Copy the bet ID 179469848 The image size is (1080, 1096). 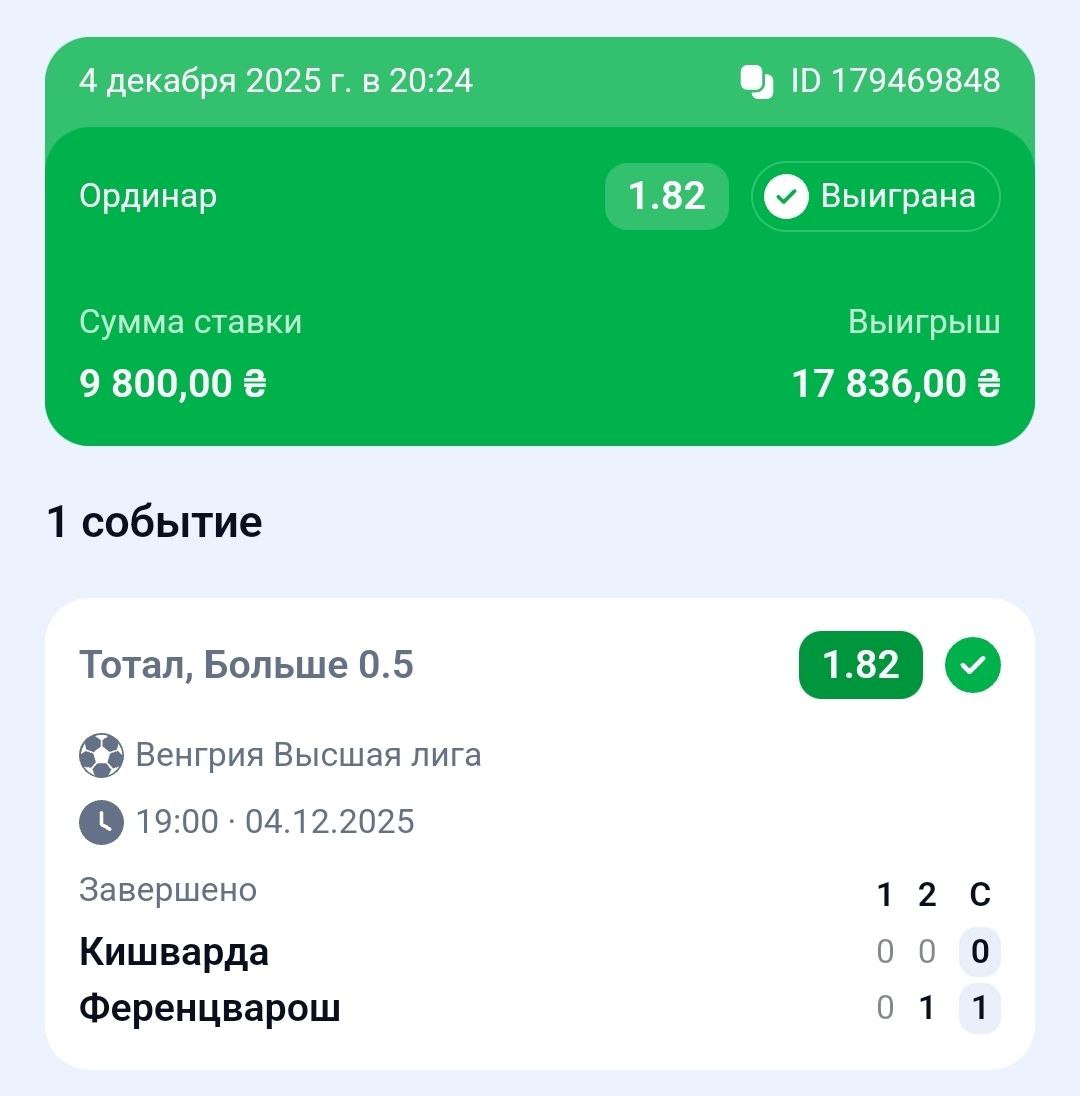coord(757,82)
